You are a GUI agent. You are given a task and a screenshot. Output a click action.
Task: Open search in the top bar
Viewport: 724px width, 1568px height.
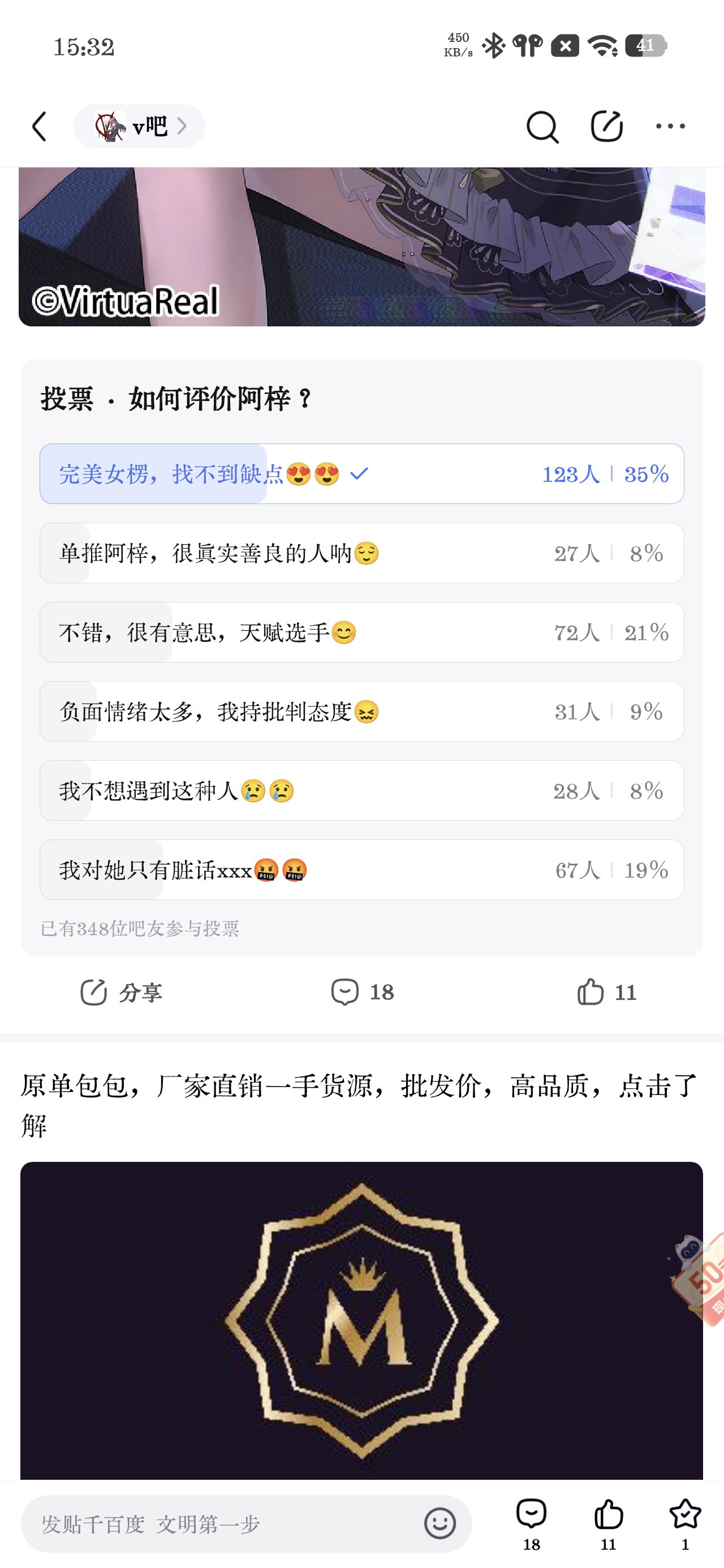click(x=541, y=127)
